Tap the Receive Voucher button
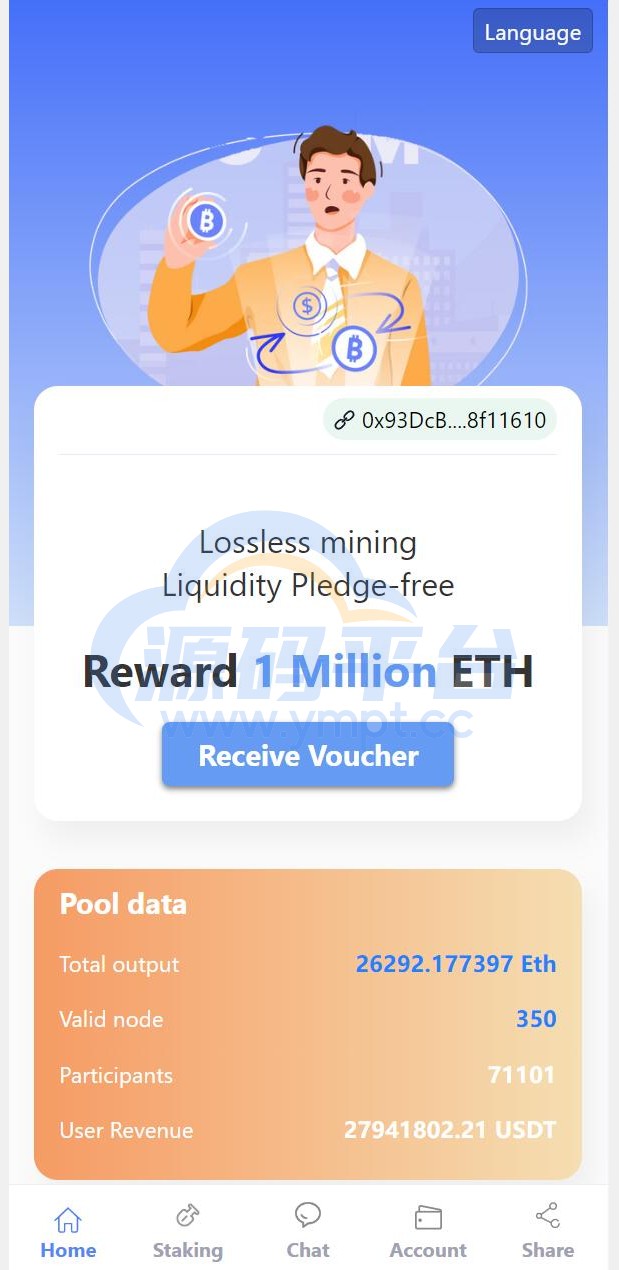The width and height of the screenshot is (619, 1270). pyautogui.click(x=308, y=755)
